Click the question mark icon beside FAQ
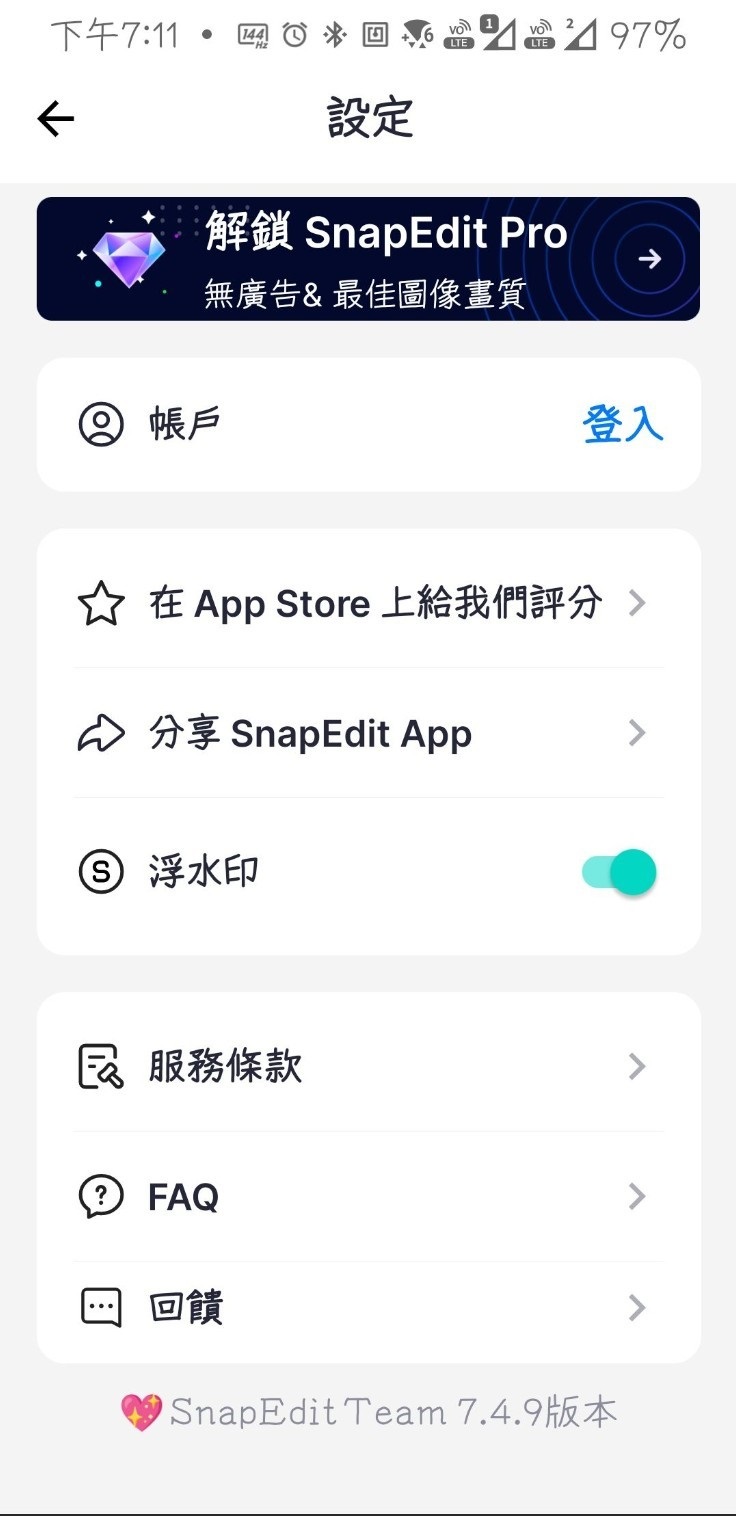 [x=98, y=1196]
